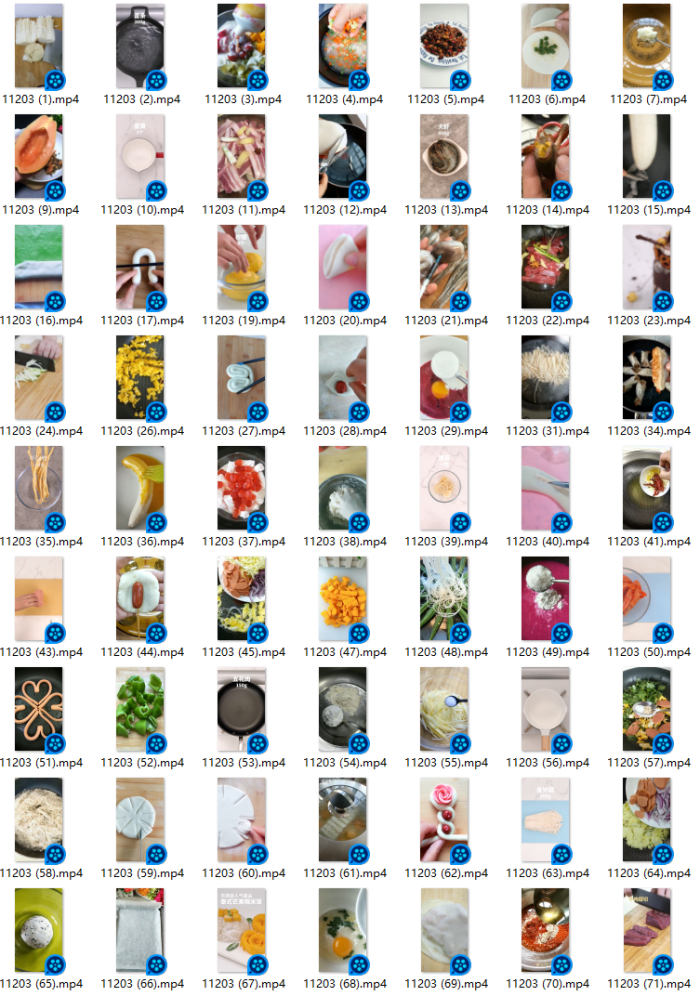Select the 11203 (41).mp4 file

point(646,487)
